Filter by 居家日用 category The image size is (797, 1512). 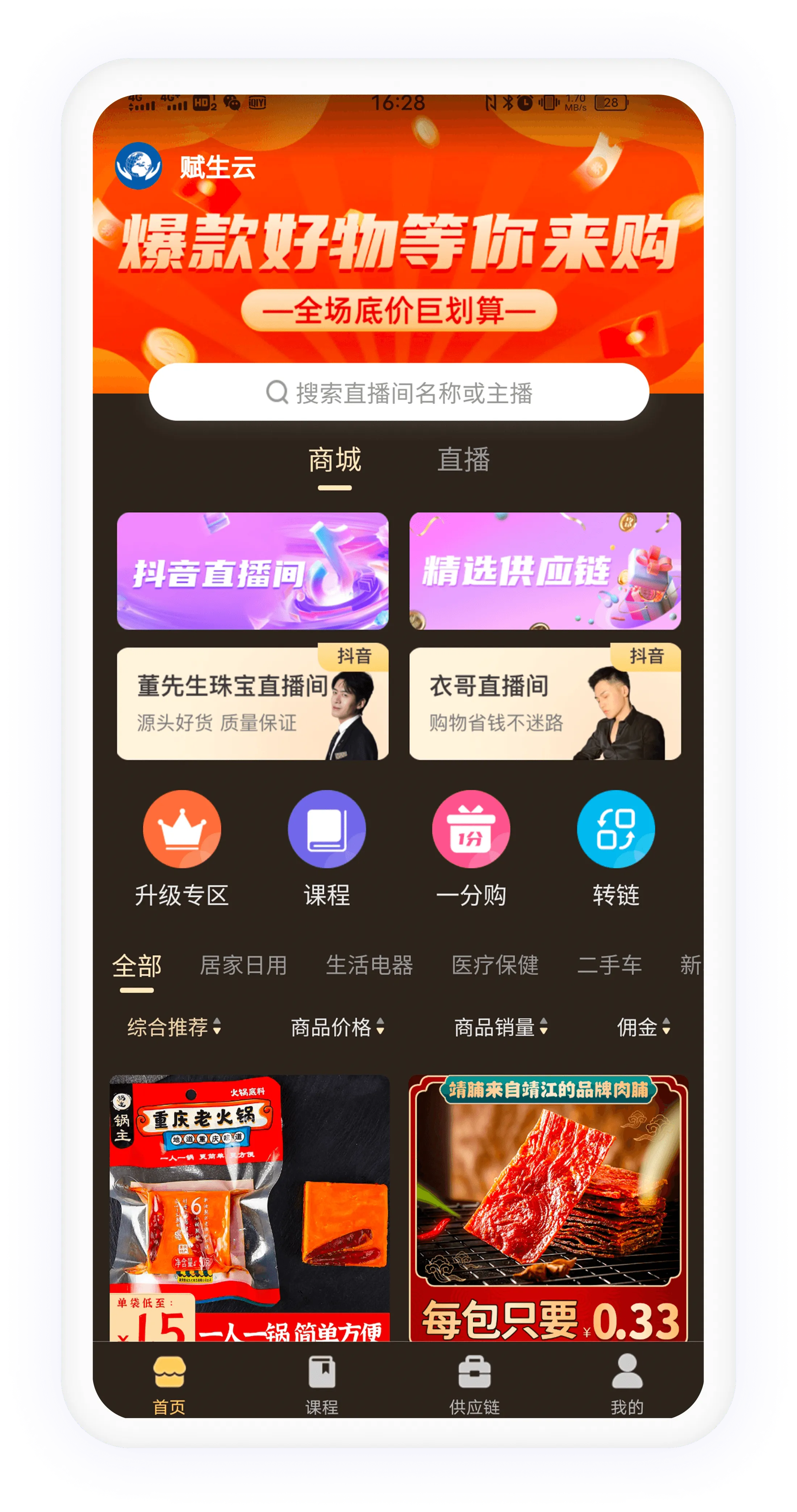(x=243, y=965)
